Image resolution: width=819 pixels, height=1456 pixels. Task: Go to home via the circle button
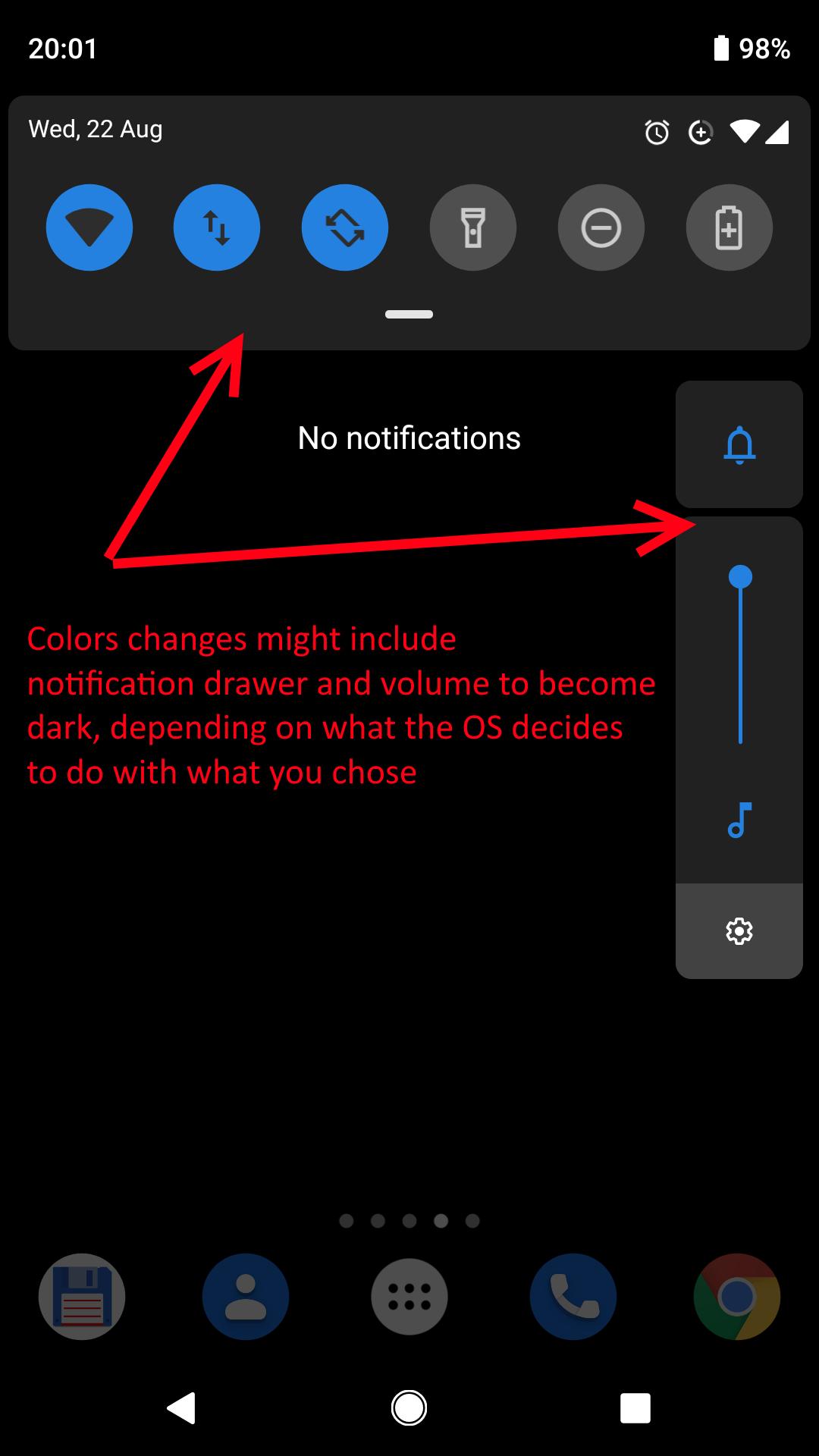409,1408
